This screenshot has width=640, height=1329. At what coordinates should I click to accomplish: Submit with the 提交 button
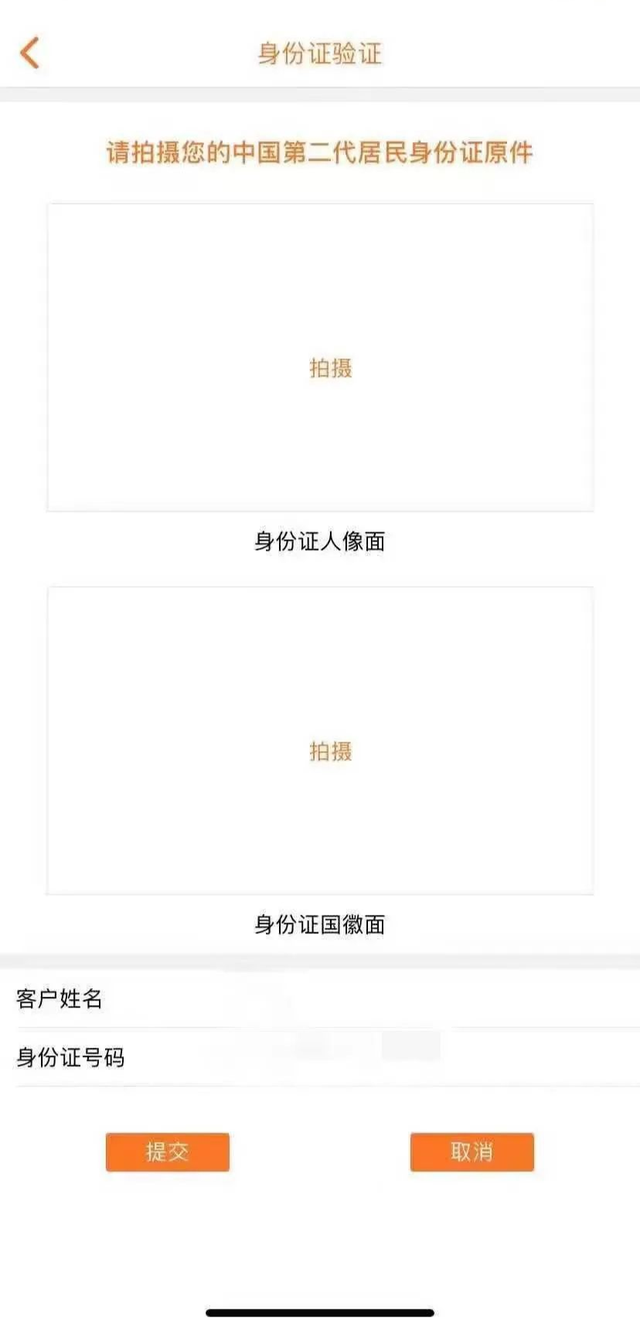(x=168, y=1152)
